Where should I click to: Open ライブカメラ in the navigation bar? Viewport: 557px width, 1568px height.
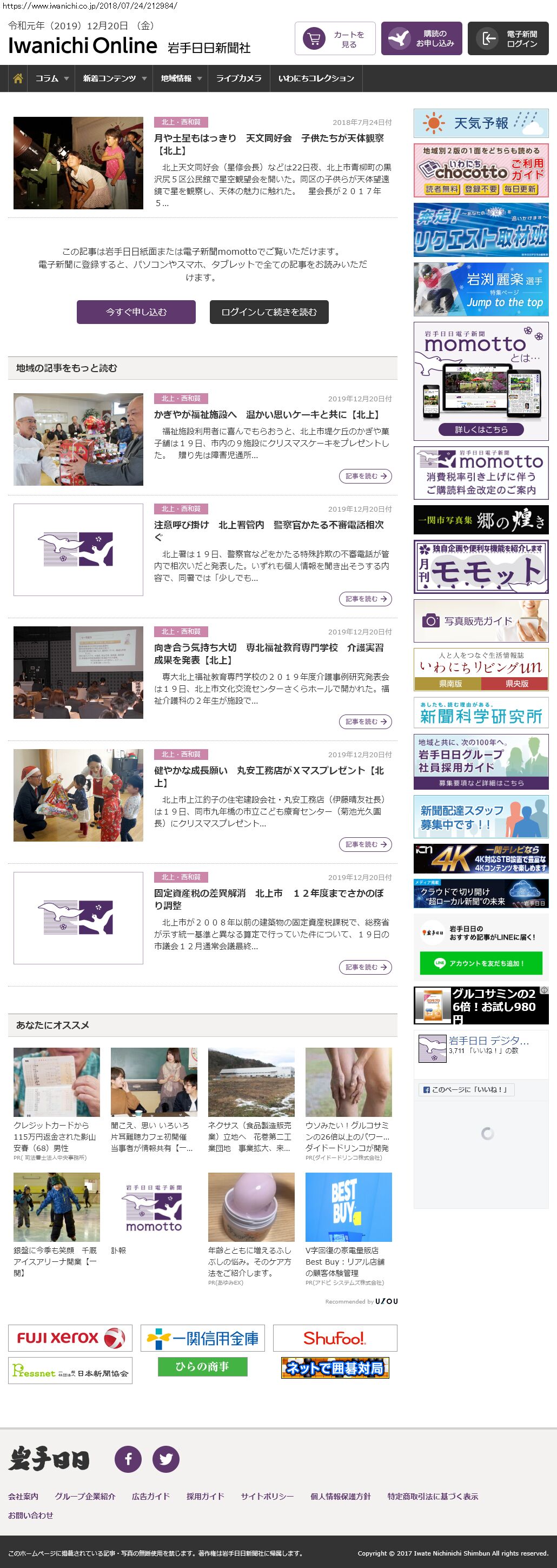pos(238,78)
